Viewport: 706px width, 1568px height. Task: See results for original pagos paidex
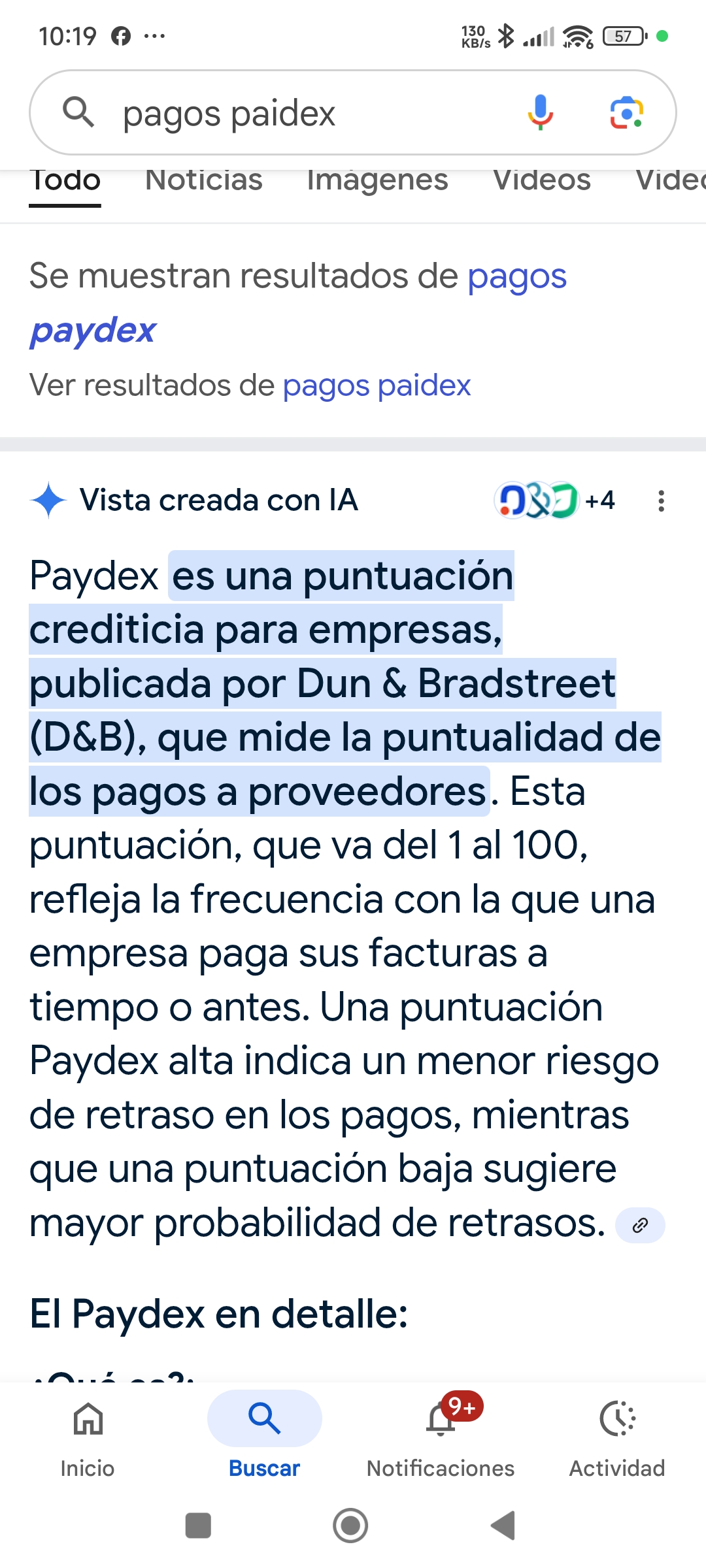[377, 385]
